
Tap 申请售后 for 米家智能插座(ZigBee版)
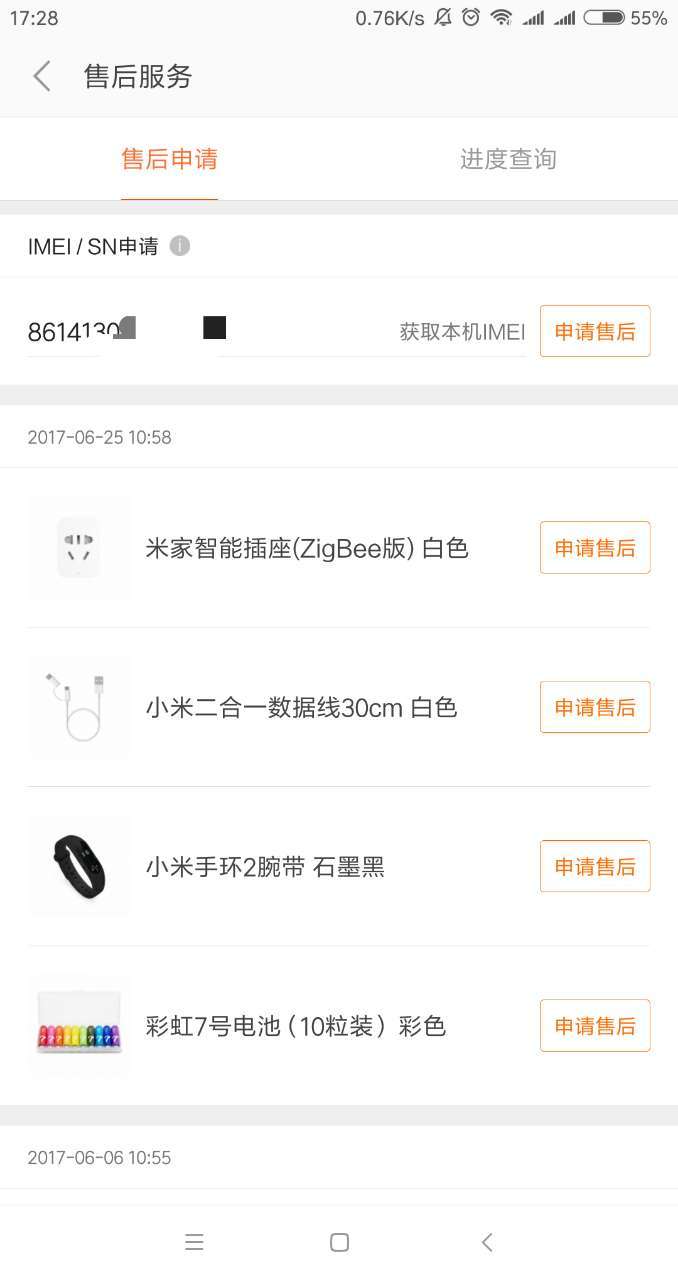pyautogui.click(x=595, y=547)
